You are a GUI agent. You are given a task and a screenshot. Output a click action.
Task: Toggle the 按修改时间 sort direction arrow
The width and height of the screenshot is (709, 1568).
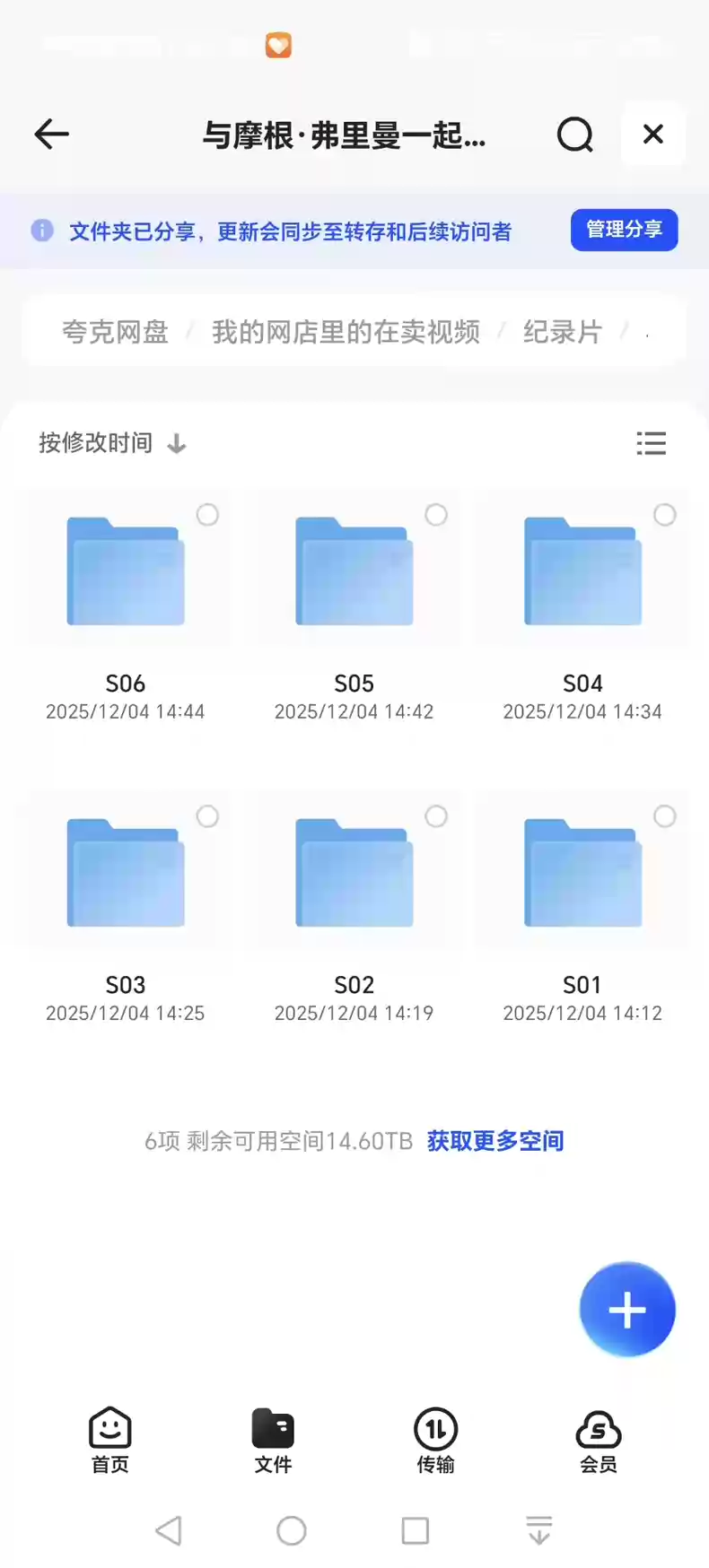(178, 443)
